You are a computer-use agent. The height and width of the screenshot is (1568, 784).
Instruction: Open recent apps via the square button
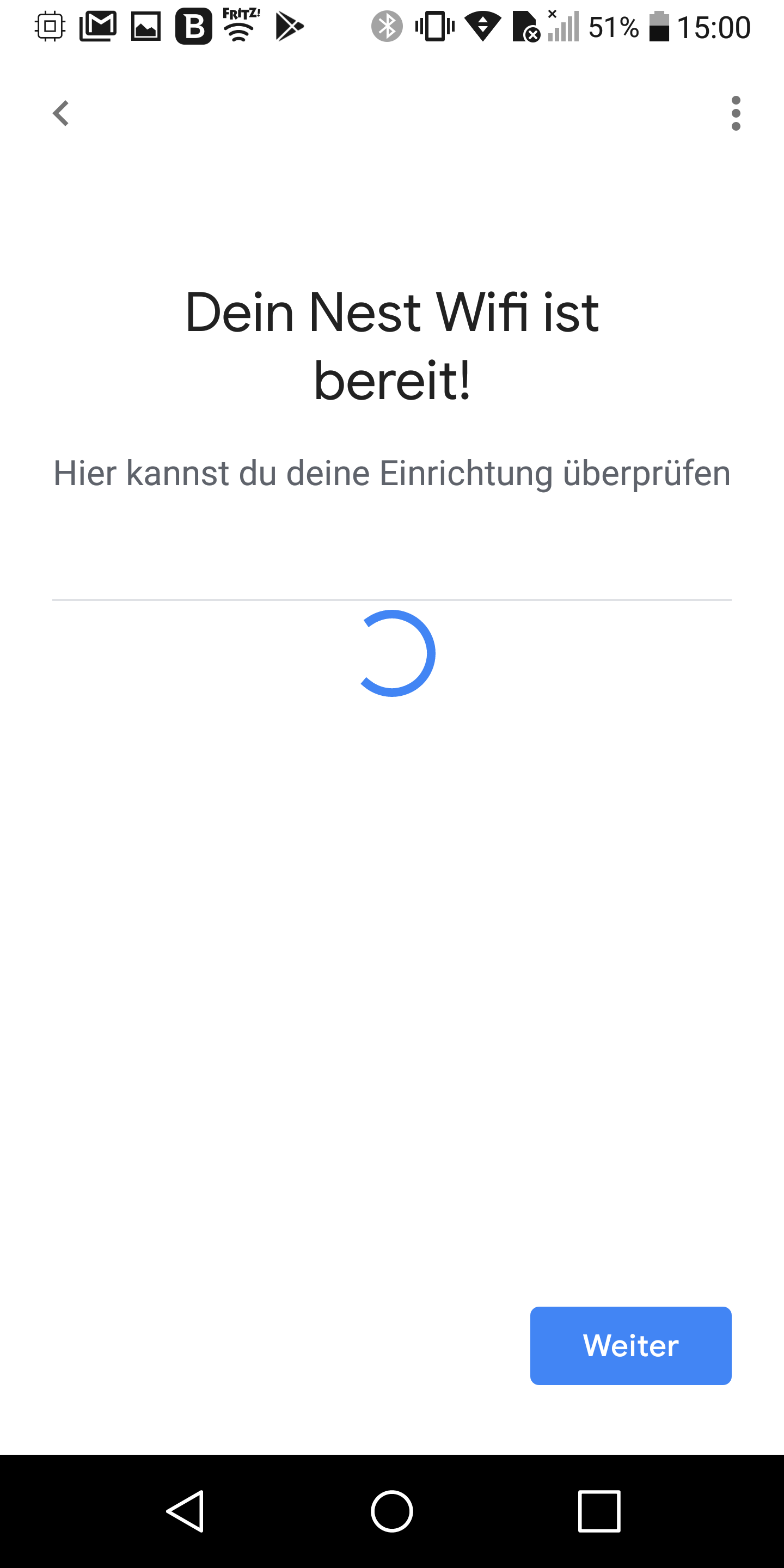pos(598,1511)
